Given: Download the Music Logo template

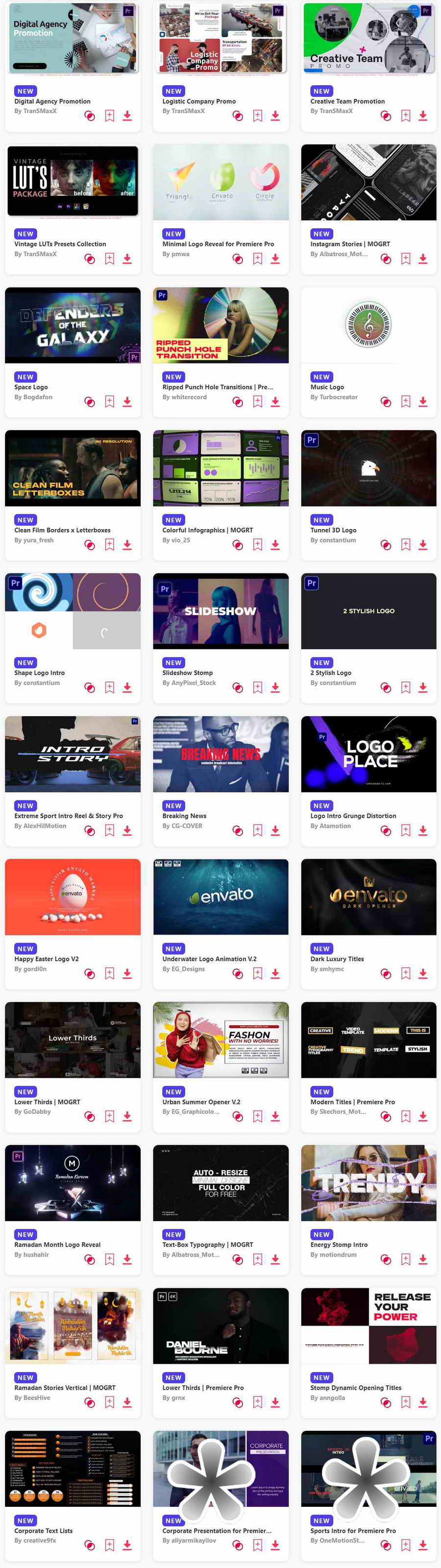Looking at the screenshot, I should tap(423, 402).
